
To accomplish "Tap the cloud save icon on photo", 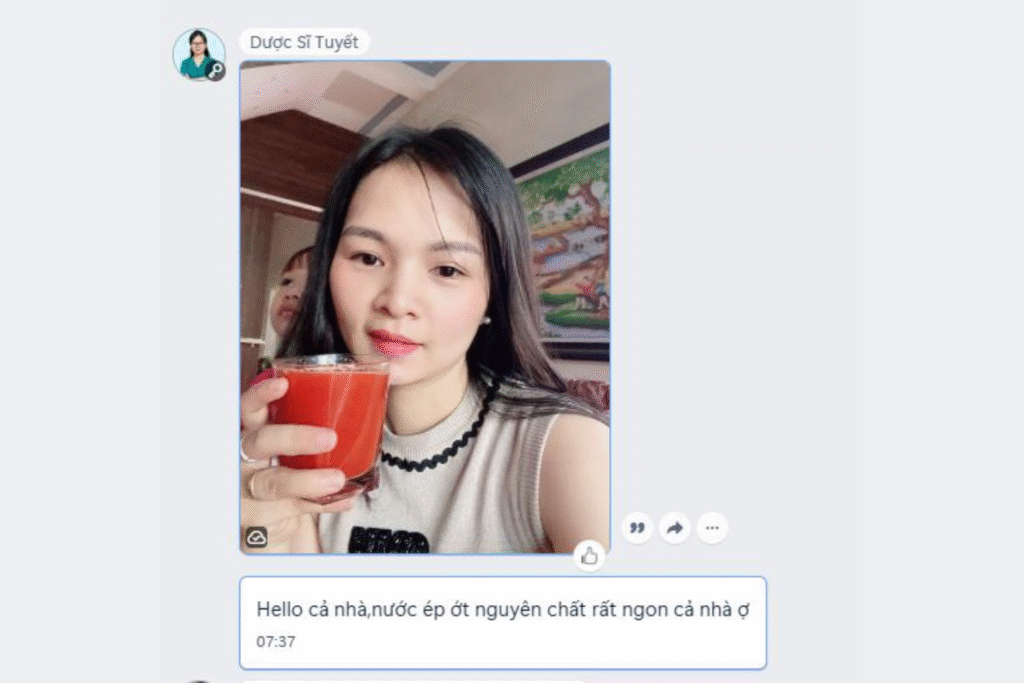I will tap(257, 538).
